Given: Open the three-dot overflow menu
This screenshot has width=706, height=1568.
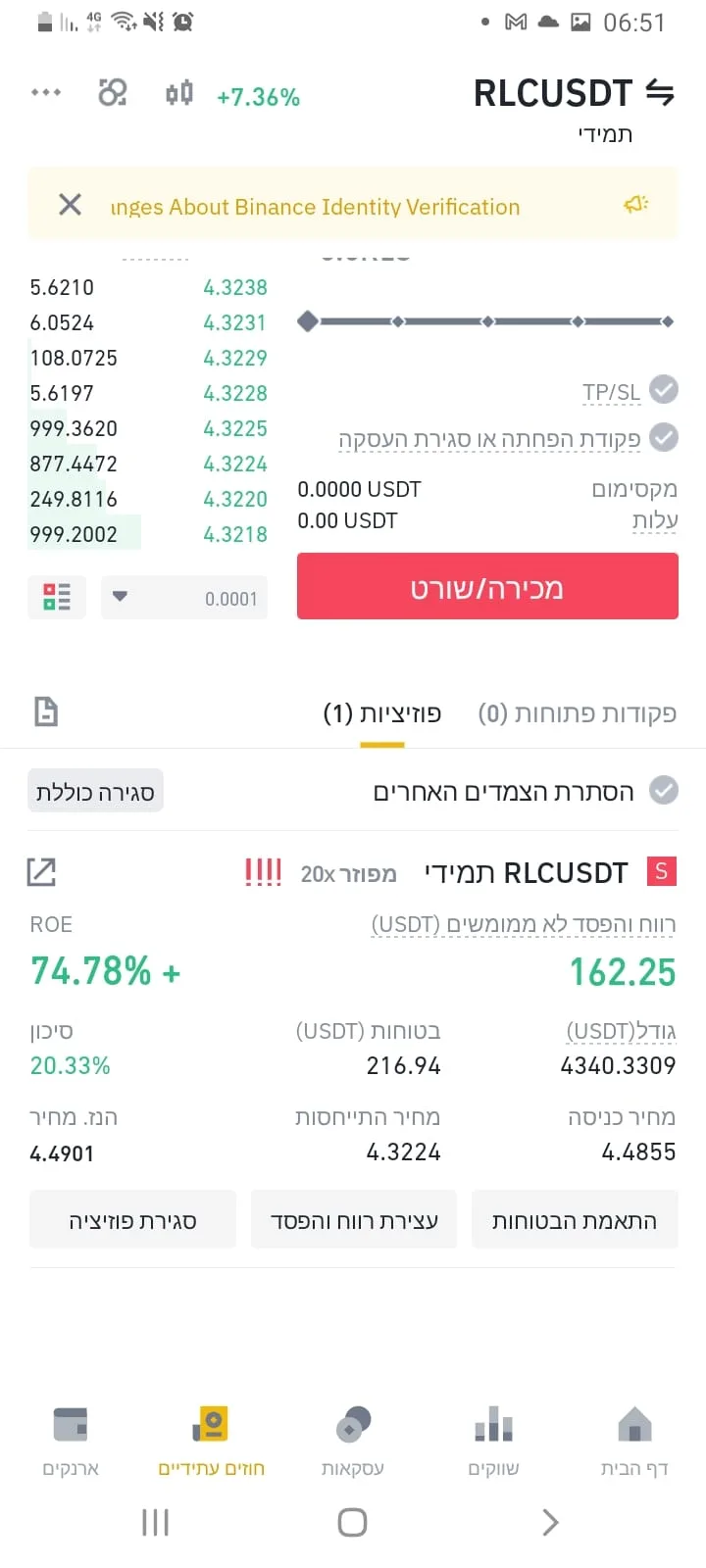Looking at the screenshot, I should pyautogui.click(x=46, y=92).
